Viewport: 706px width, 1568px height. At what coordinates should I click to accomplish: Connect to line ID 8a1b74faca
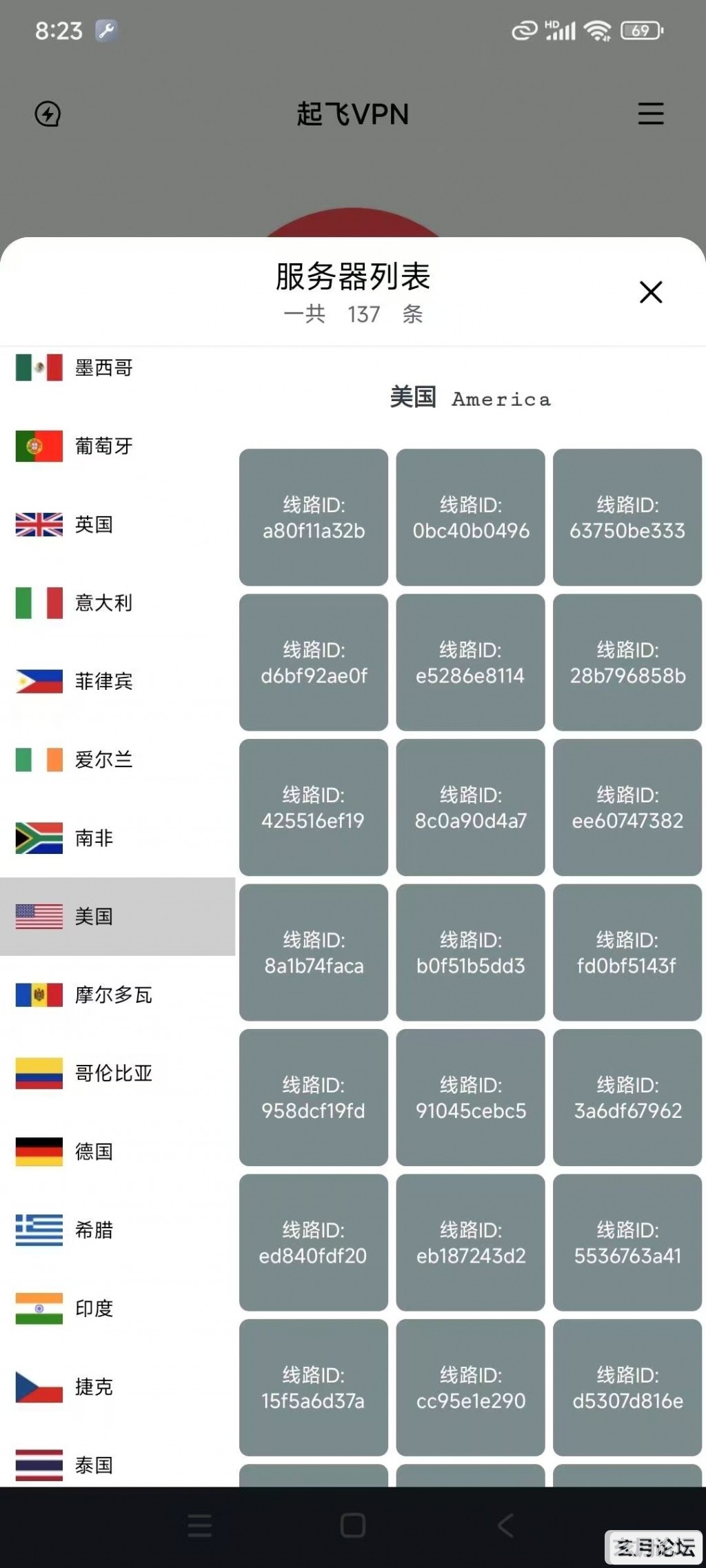pyautogui.click(x=313, y=953)
